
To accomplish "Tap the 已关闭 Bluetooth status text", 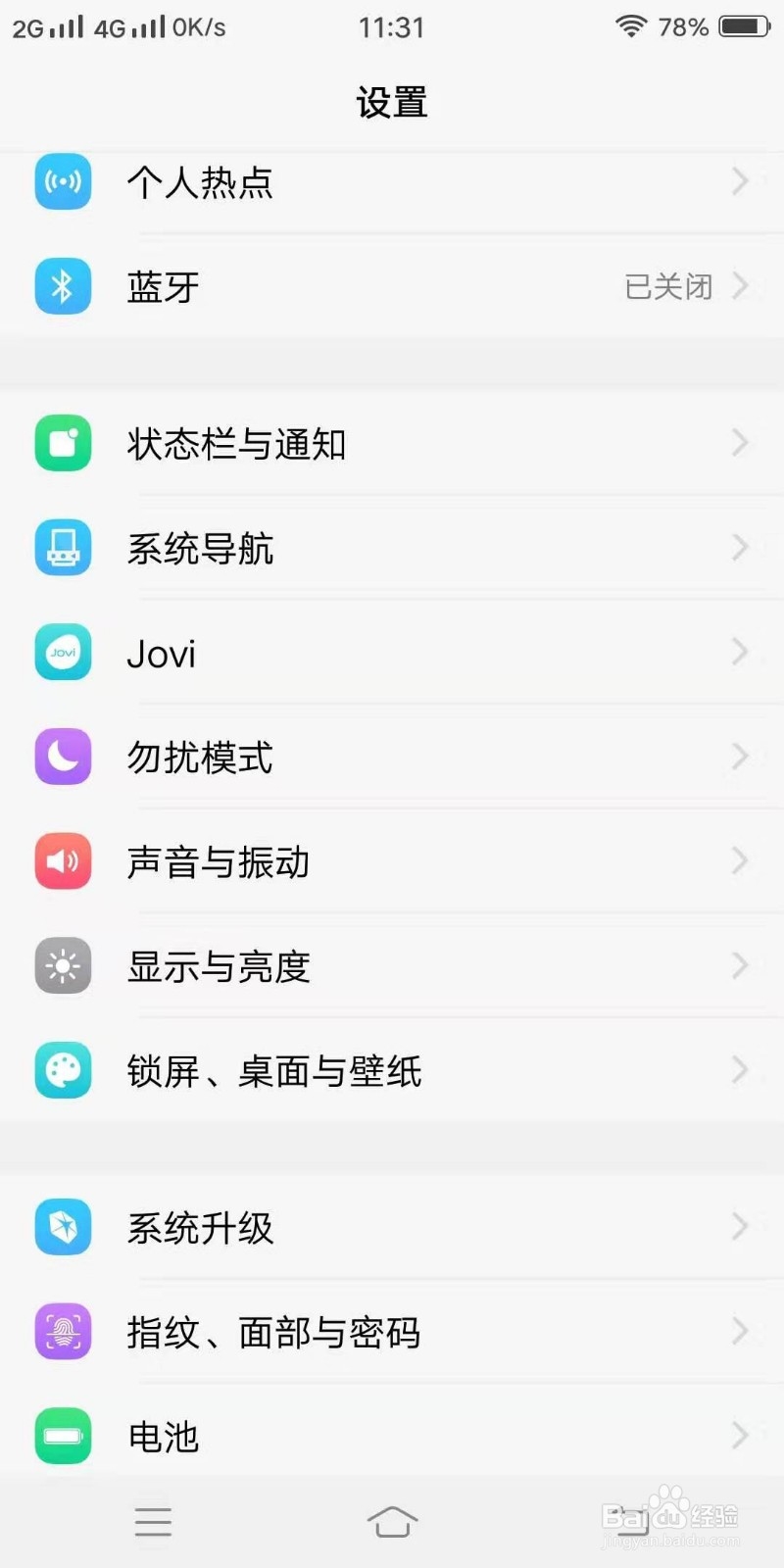I will pos(670,286).
